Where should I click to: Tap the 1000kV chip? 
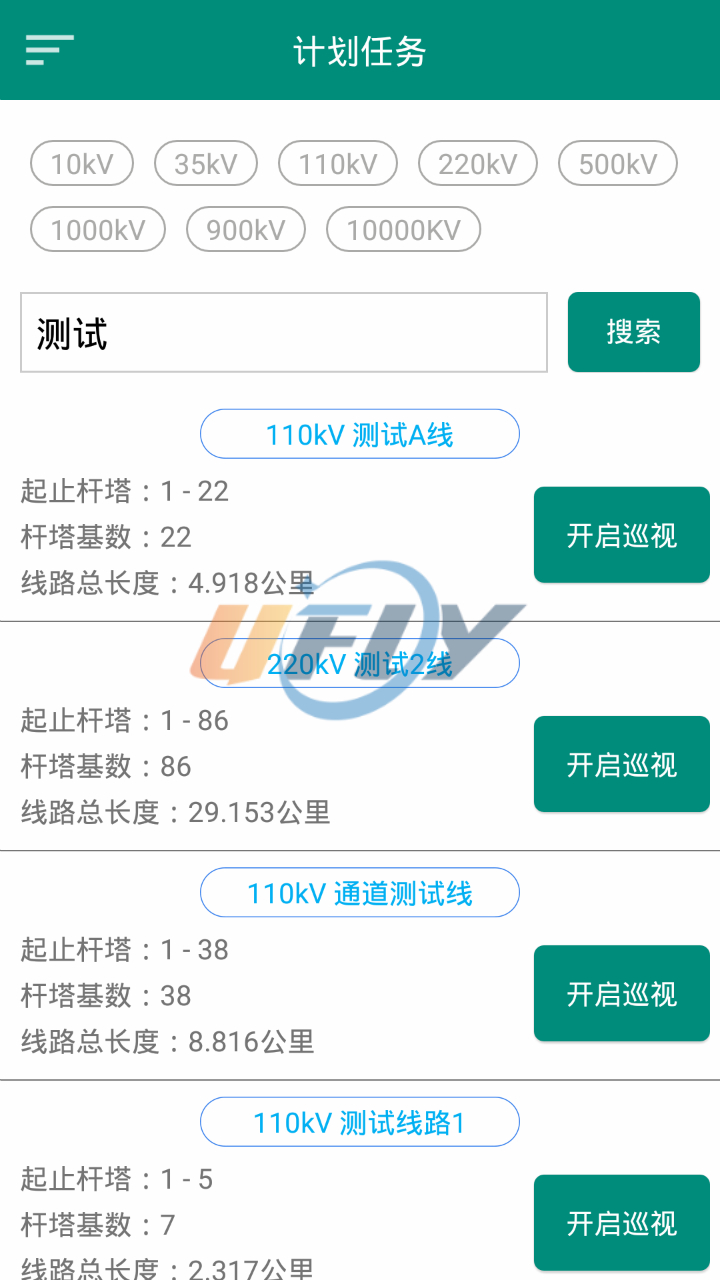click(x=98, y=230)
